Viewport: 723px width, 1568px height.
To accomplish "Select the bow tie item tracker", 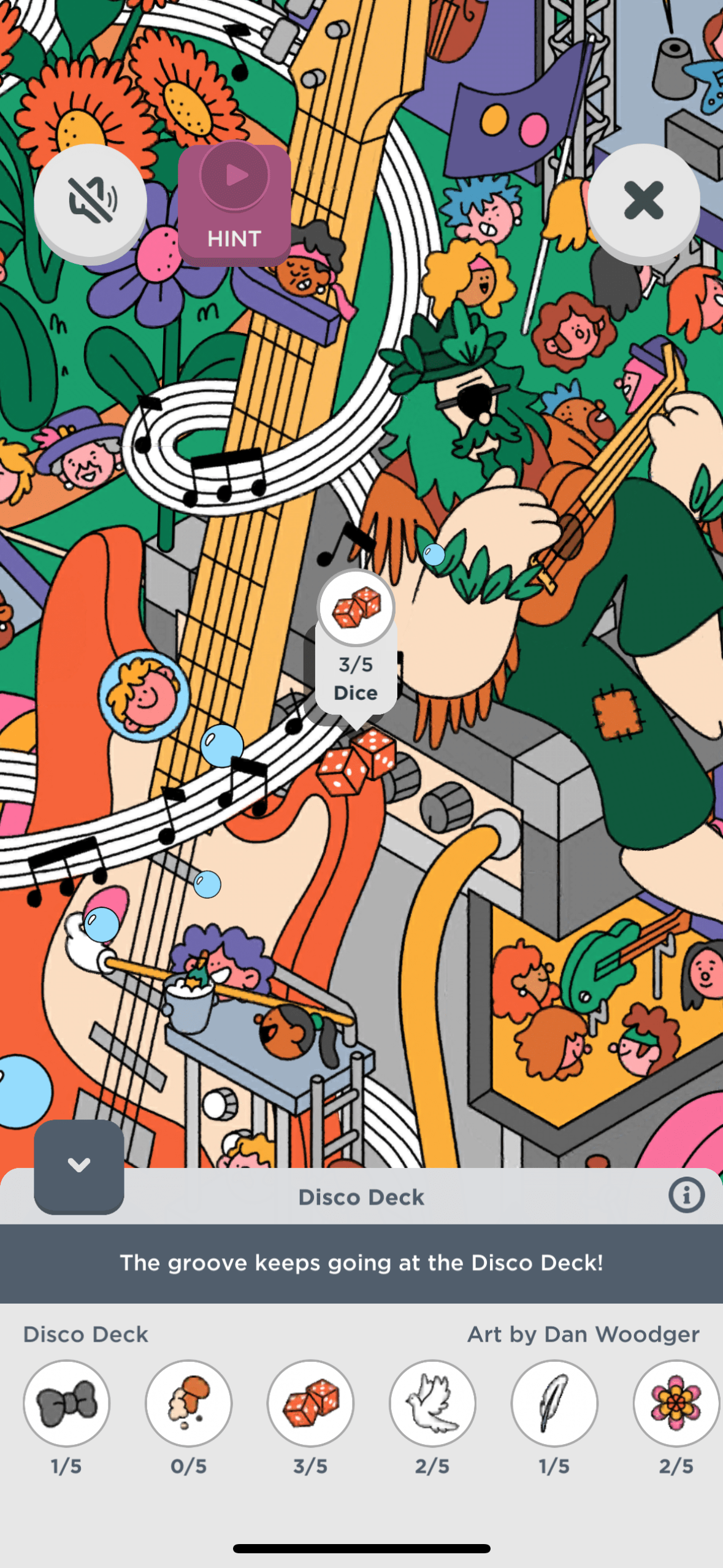I will click(x=66, y=1403).
